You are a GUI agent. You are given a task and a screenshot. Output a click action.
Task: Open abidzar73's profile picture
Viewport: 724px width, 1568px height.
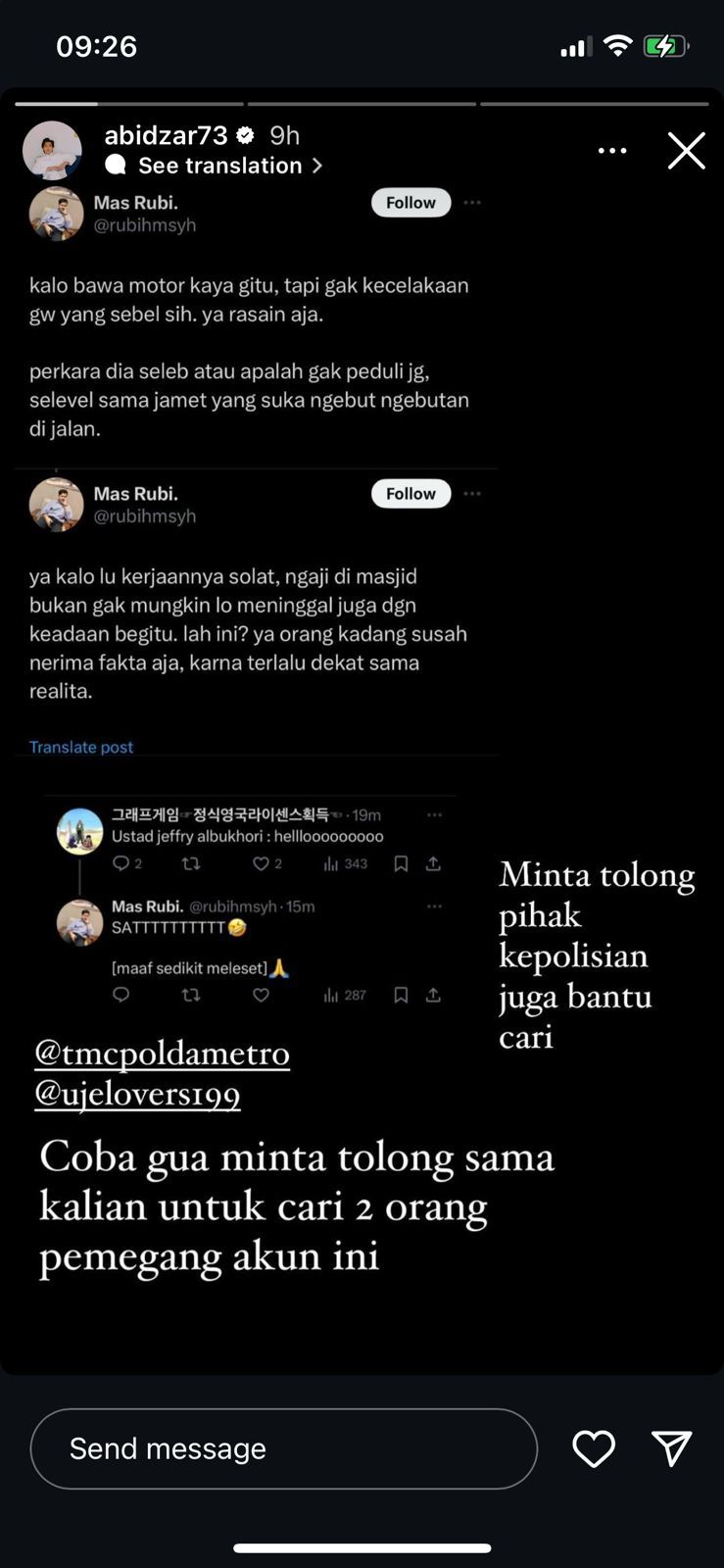[x=52, y=150]
